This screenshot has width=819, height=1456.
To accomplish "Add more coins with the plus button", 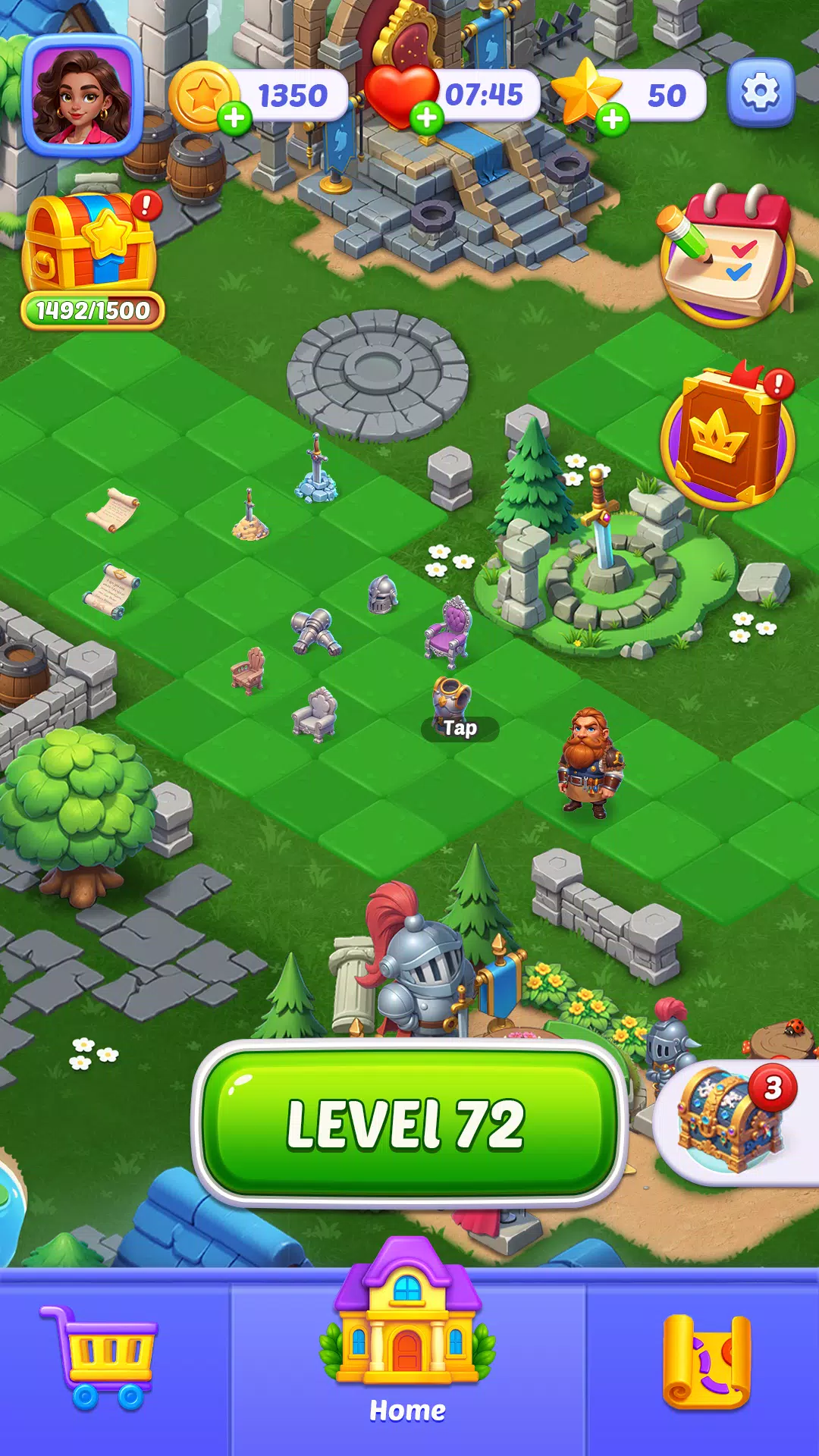I will click(x=234, y=118).
